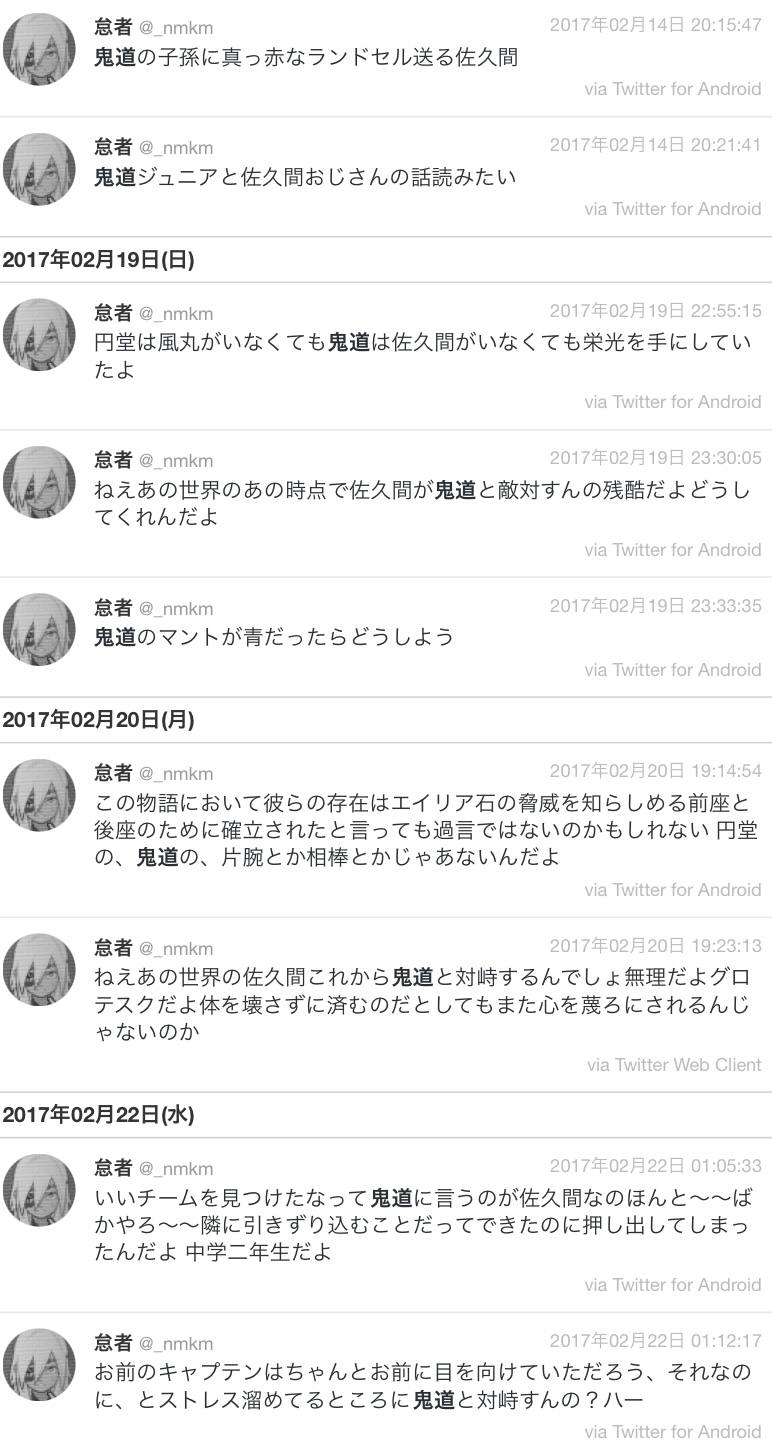Open the tweet posted at 2017年02月19日 22:55:15
The image size is (772, 1447).
click(x=655, y=311)
